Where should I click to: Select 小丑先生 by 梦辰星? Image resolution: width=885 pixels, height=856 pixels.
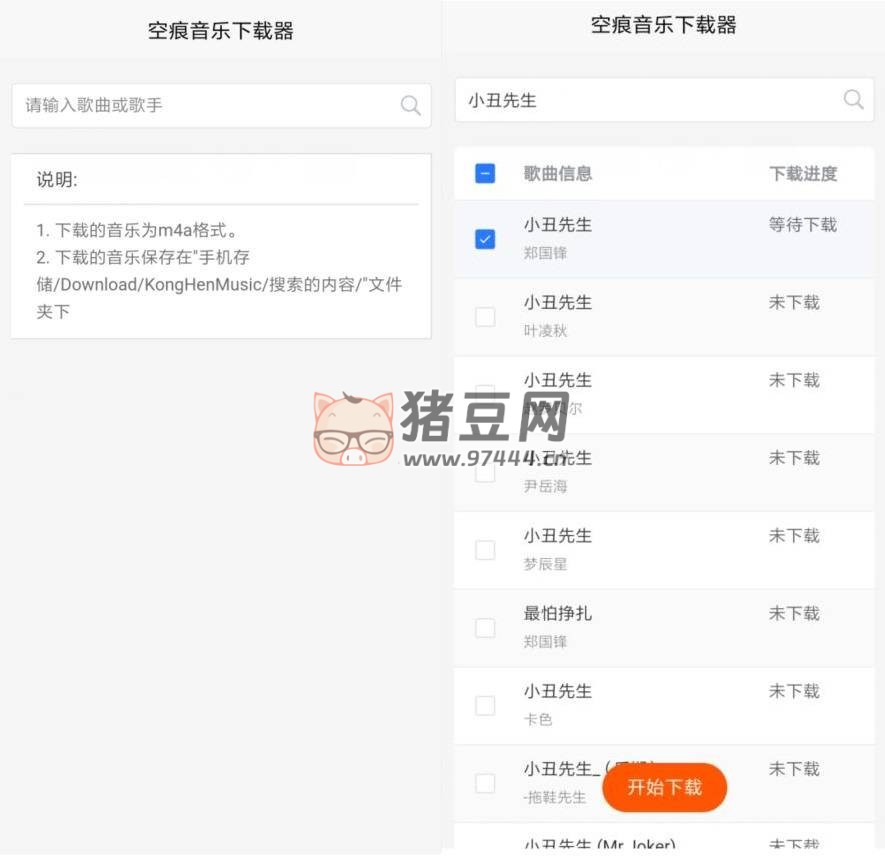pos(485,550)
